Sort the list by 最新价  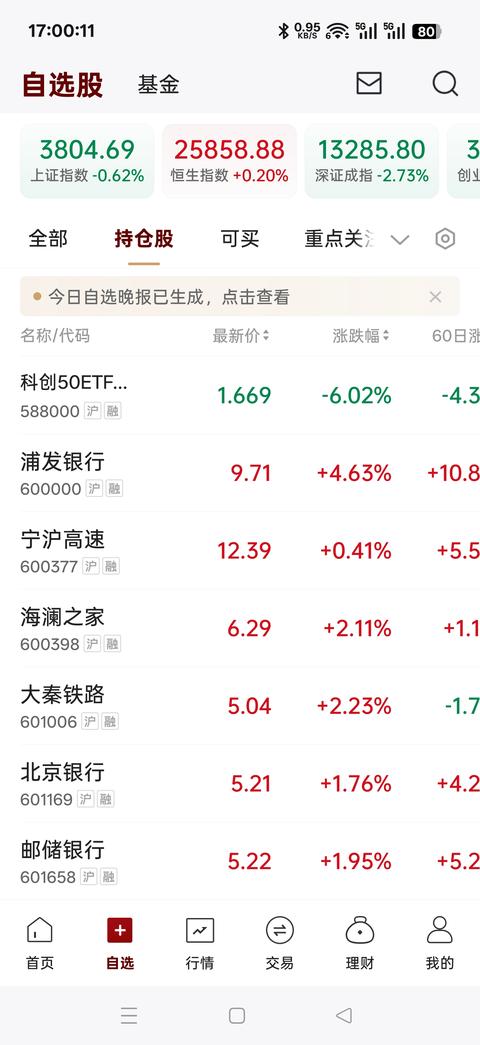tap(241, 336)
